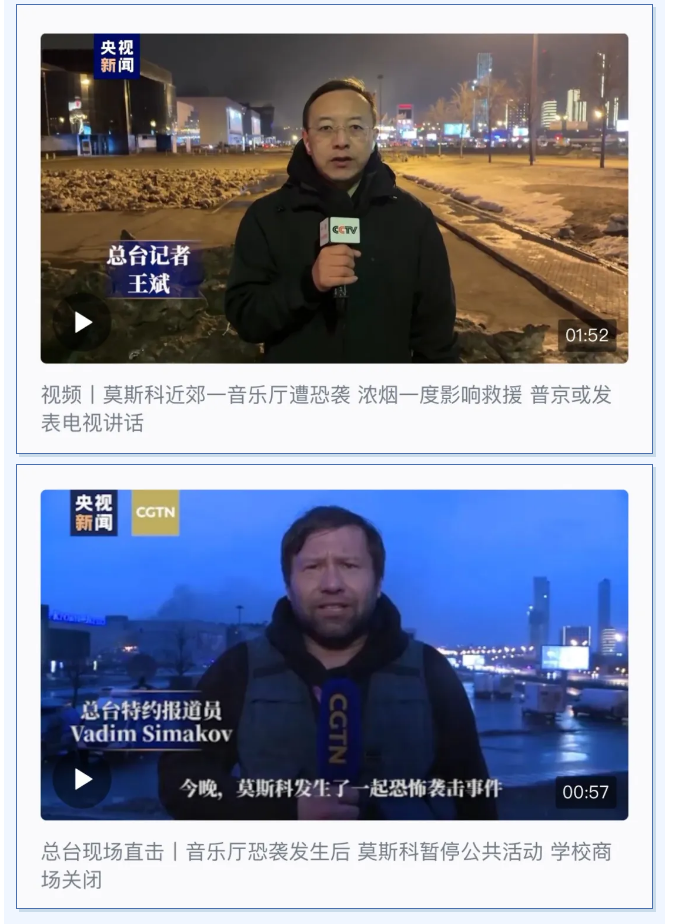Screen dimensions: 673x924
Task: Play the video by reporter 王斌
Action: pyautogui.click(x=82, y=322)
